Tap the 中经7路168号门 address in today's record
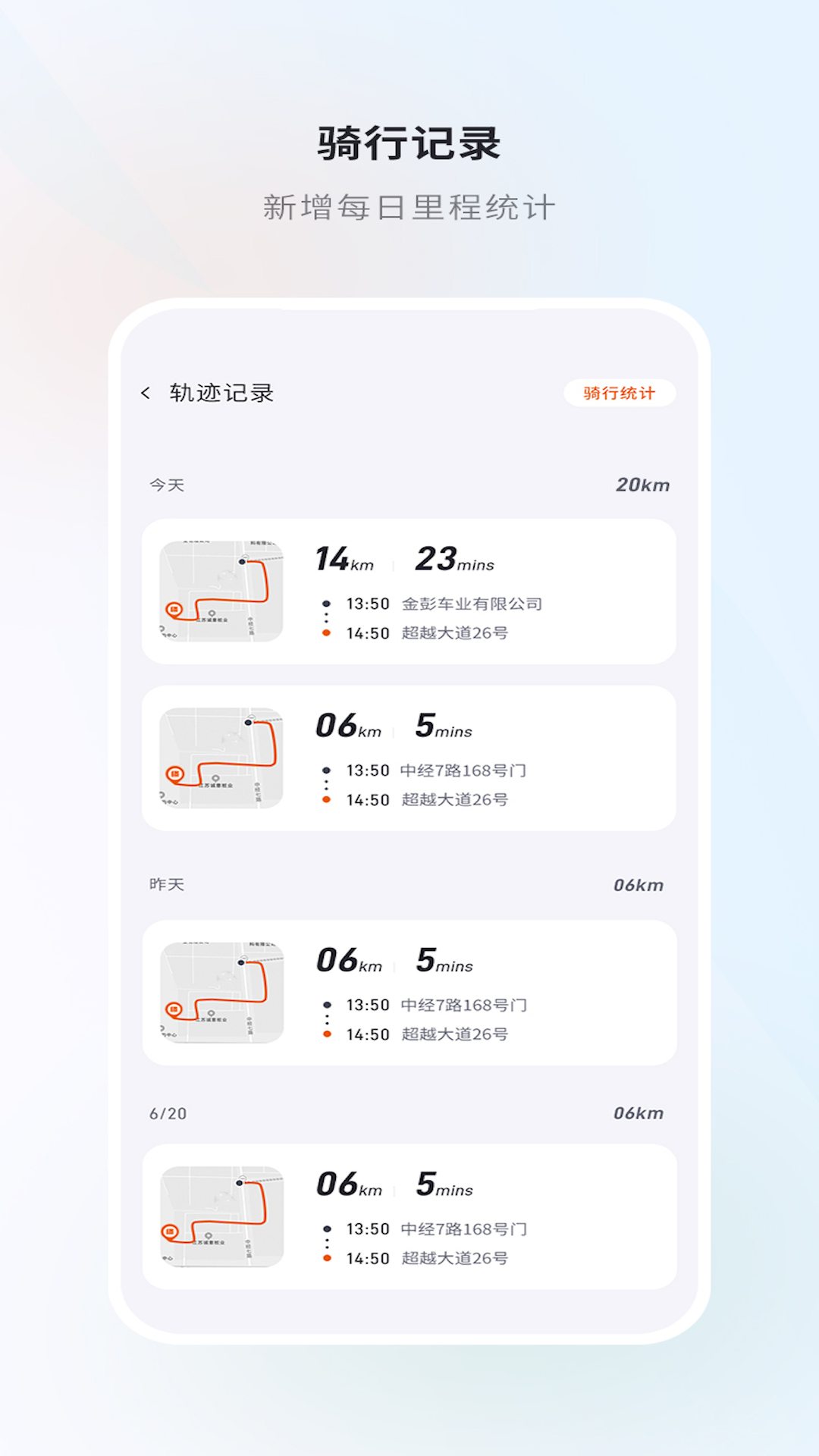The height and width of the screenshot is (1456, 819). (x=464, y=770)
